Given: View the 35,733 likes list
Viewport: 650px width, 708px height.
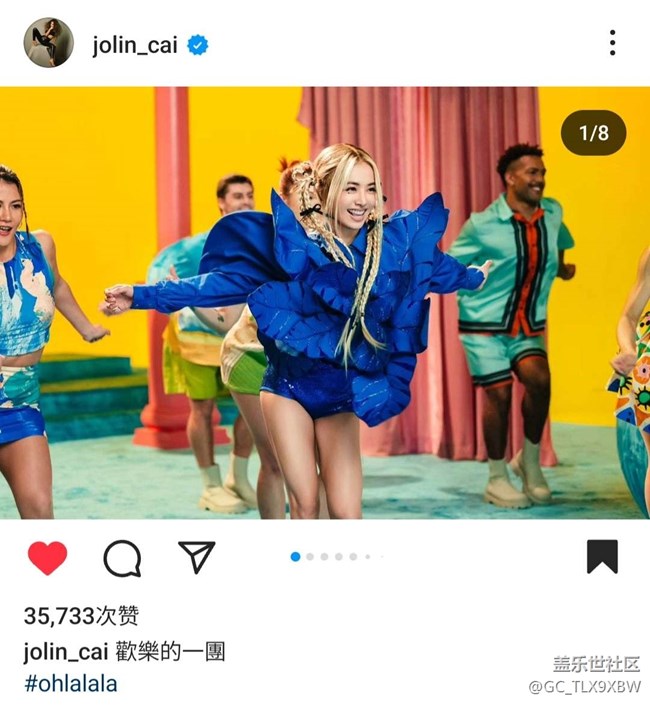Looking at the screenshot, I should pyautogui.click(x=81, y=616).
